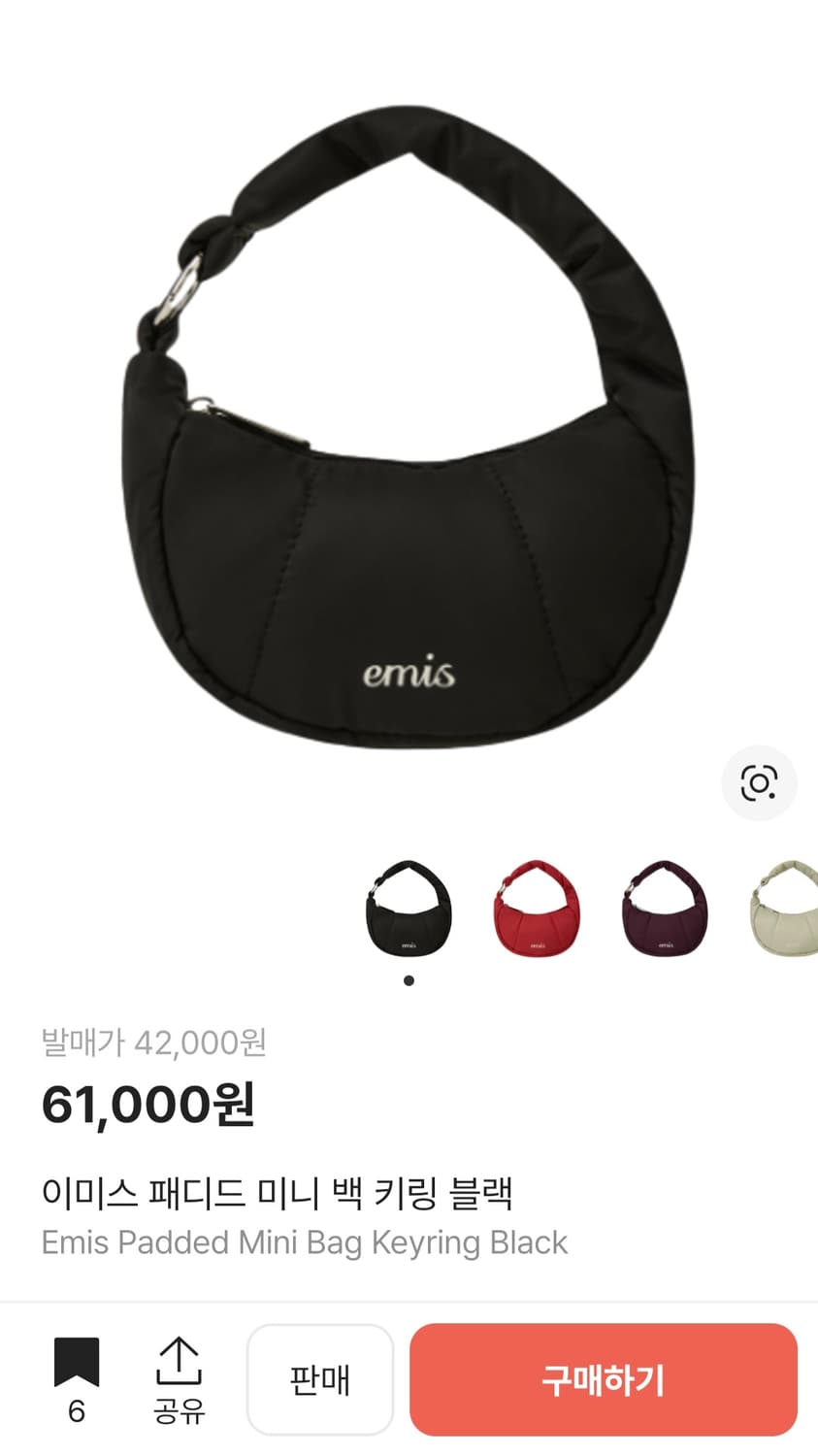This screenshot has width=818, height=1456.
Task: Tap the 61,000원 price text
Action: point(147,1104)
